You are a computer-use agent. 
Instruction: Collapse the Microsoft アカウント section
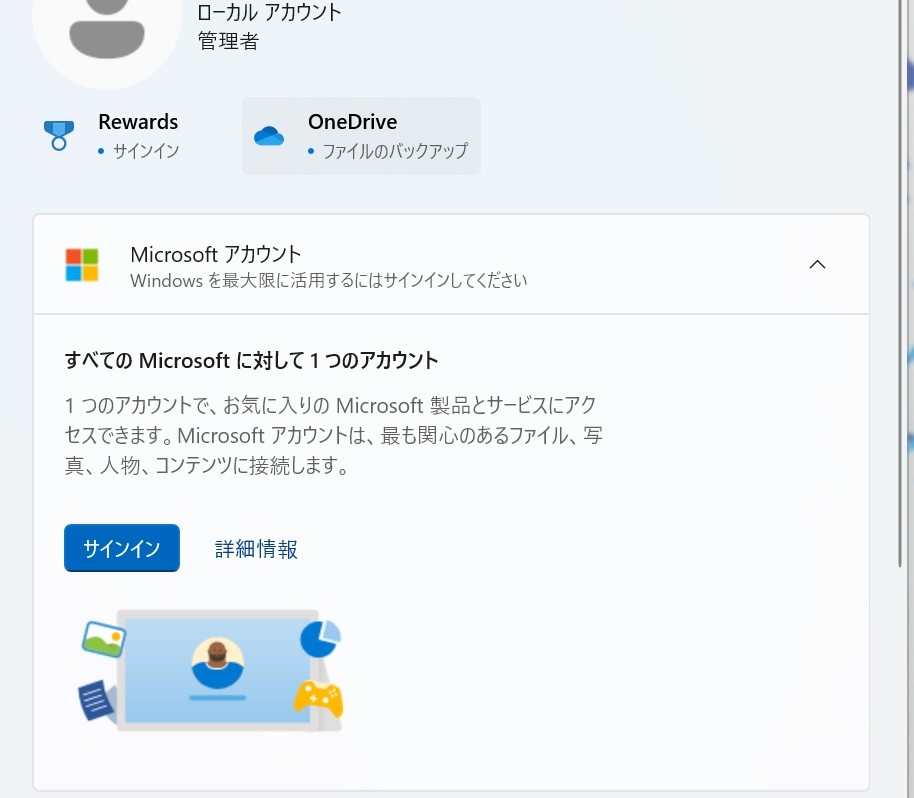817,265
